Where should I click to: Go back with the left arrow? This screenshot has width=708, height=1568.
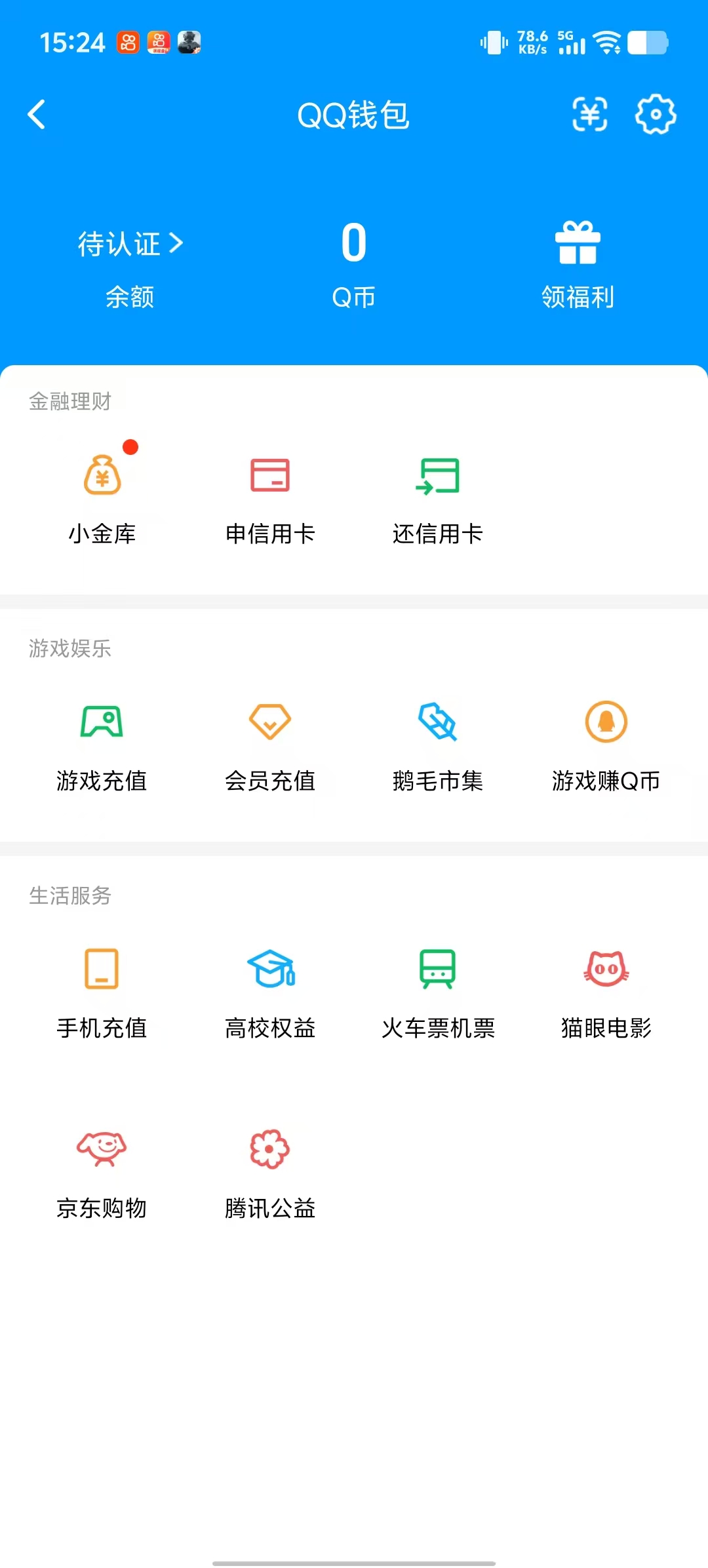pos(37,115)
